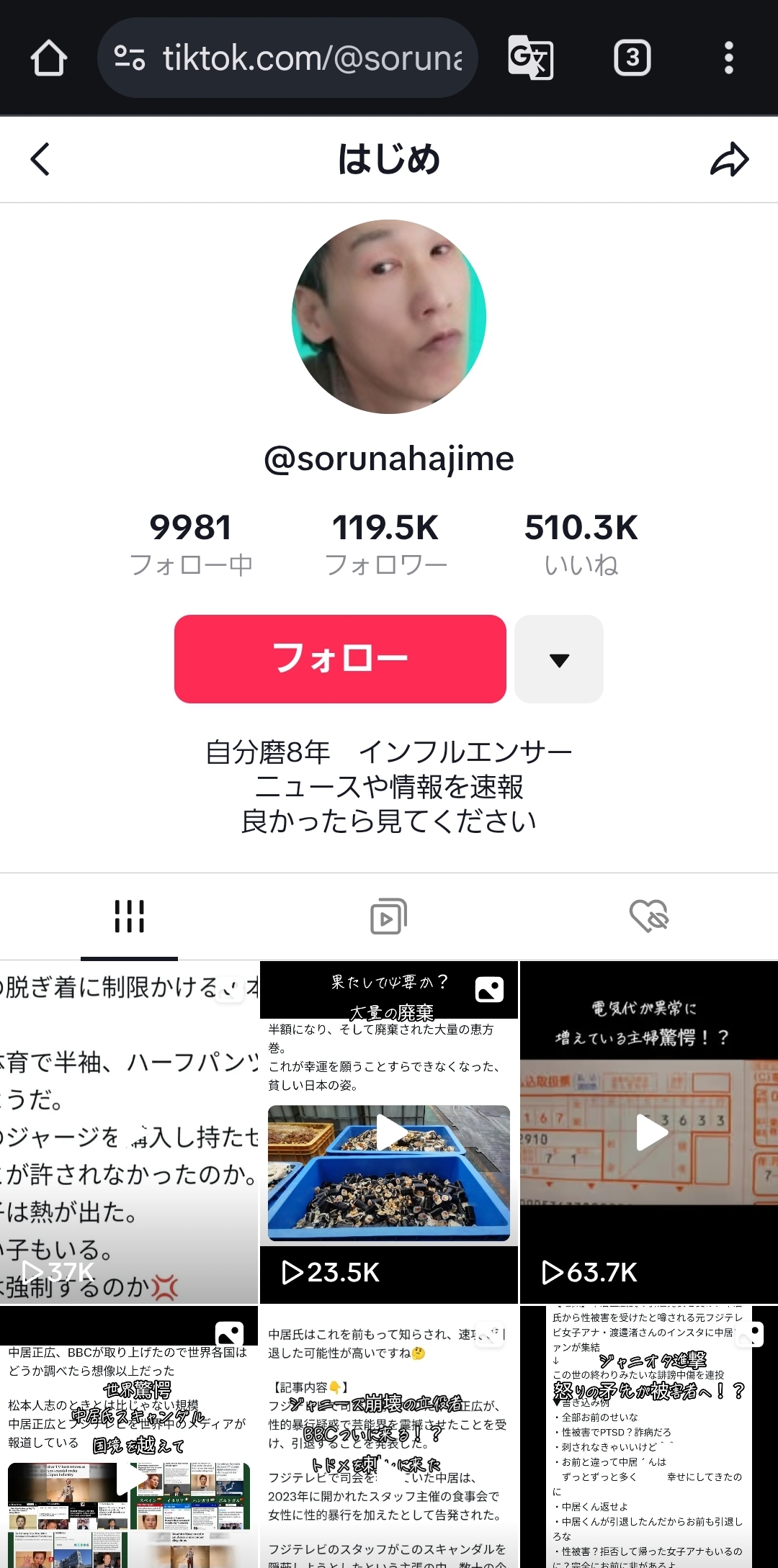View the 119.5K フォロワー list
The image size is (778, 1568).
pos(386,544)
